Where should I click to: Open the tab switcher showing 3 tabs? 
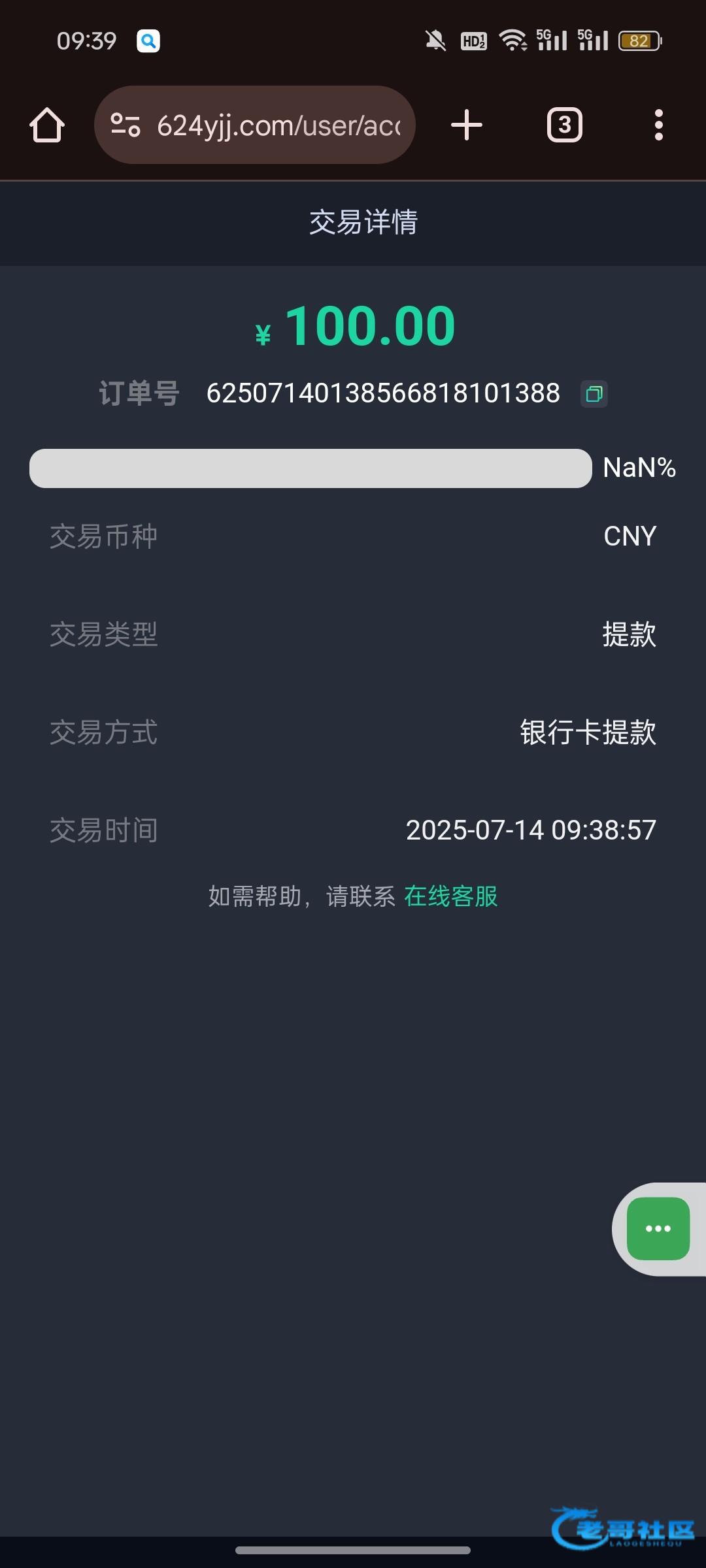click(x=564, y=125)
